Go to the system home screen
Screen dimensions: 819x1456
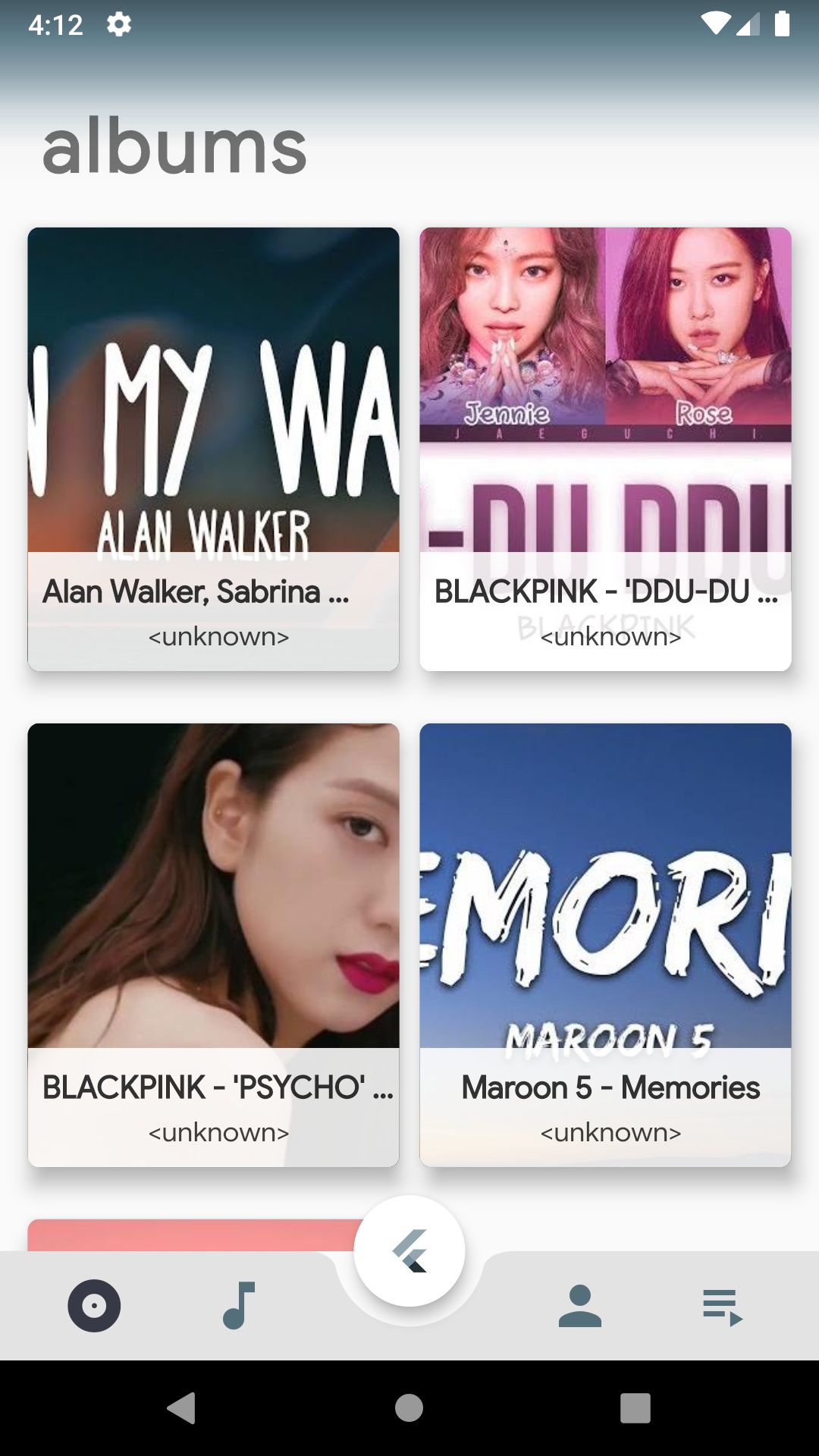[x=409, y=1408]
